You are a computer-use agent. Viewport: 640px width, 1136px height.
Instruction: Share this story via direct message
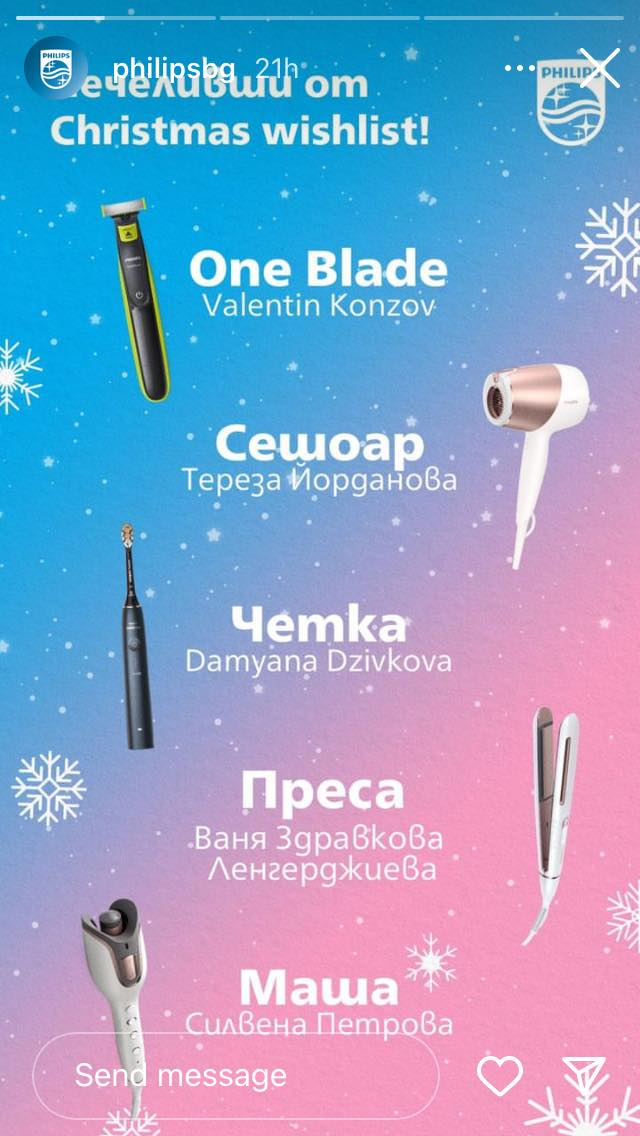(584, 1076)
